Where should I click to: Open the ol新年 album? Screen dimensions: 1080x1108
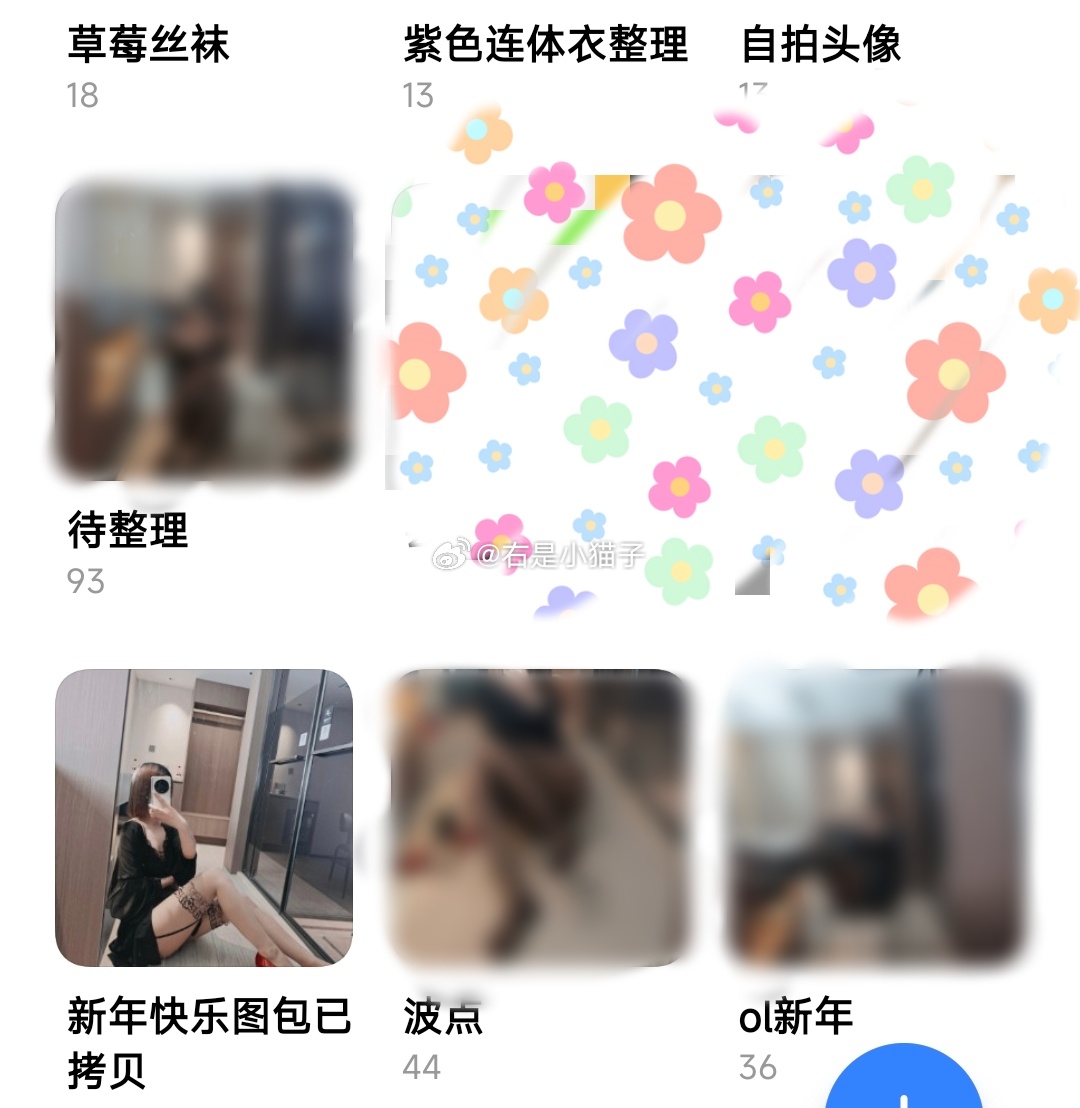tap(876, 817)
